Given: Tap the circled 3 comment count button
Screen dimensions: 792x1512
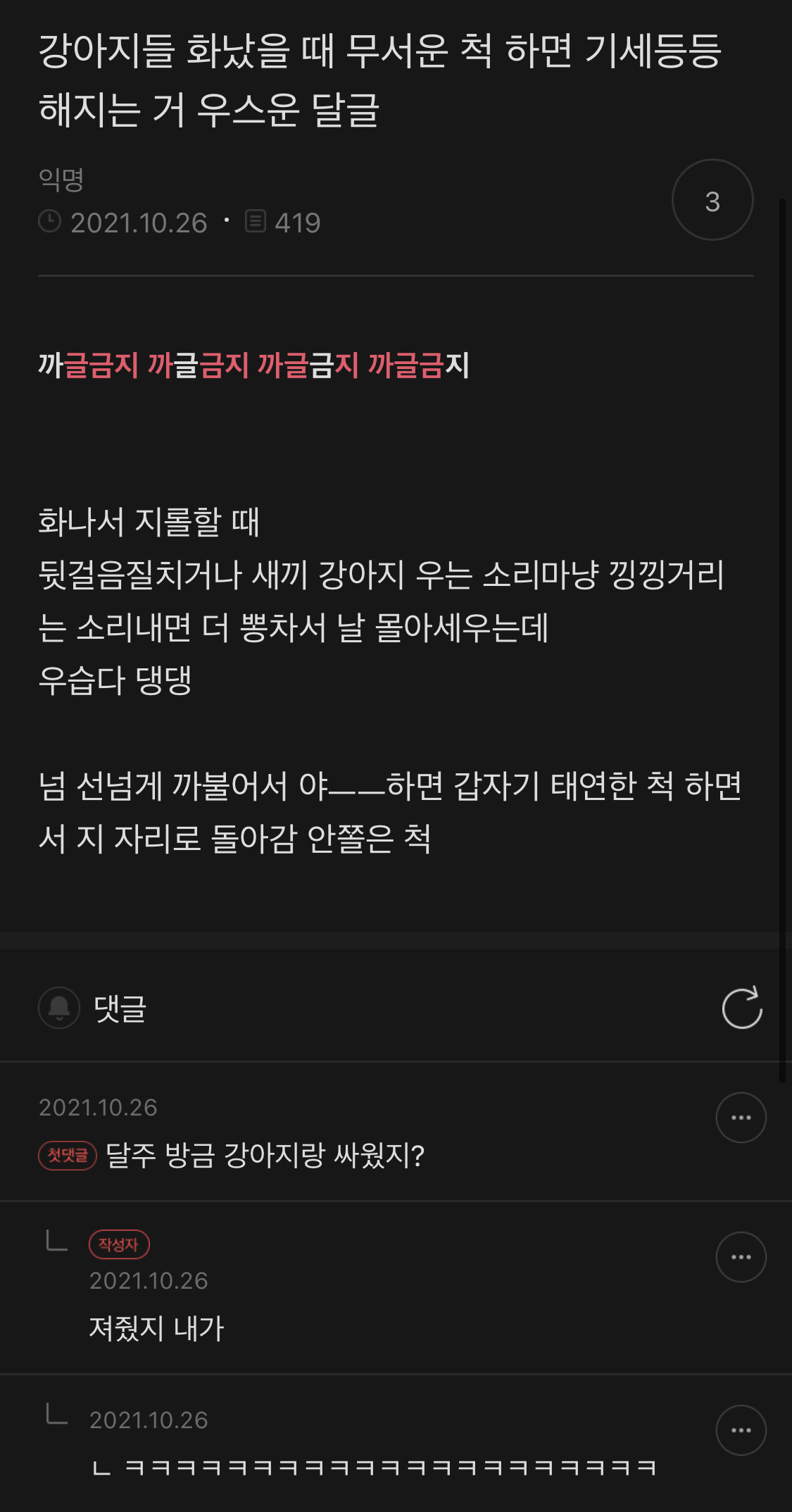Looking at the screenshot, I should (712, 200).
